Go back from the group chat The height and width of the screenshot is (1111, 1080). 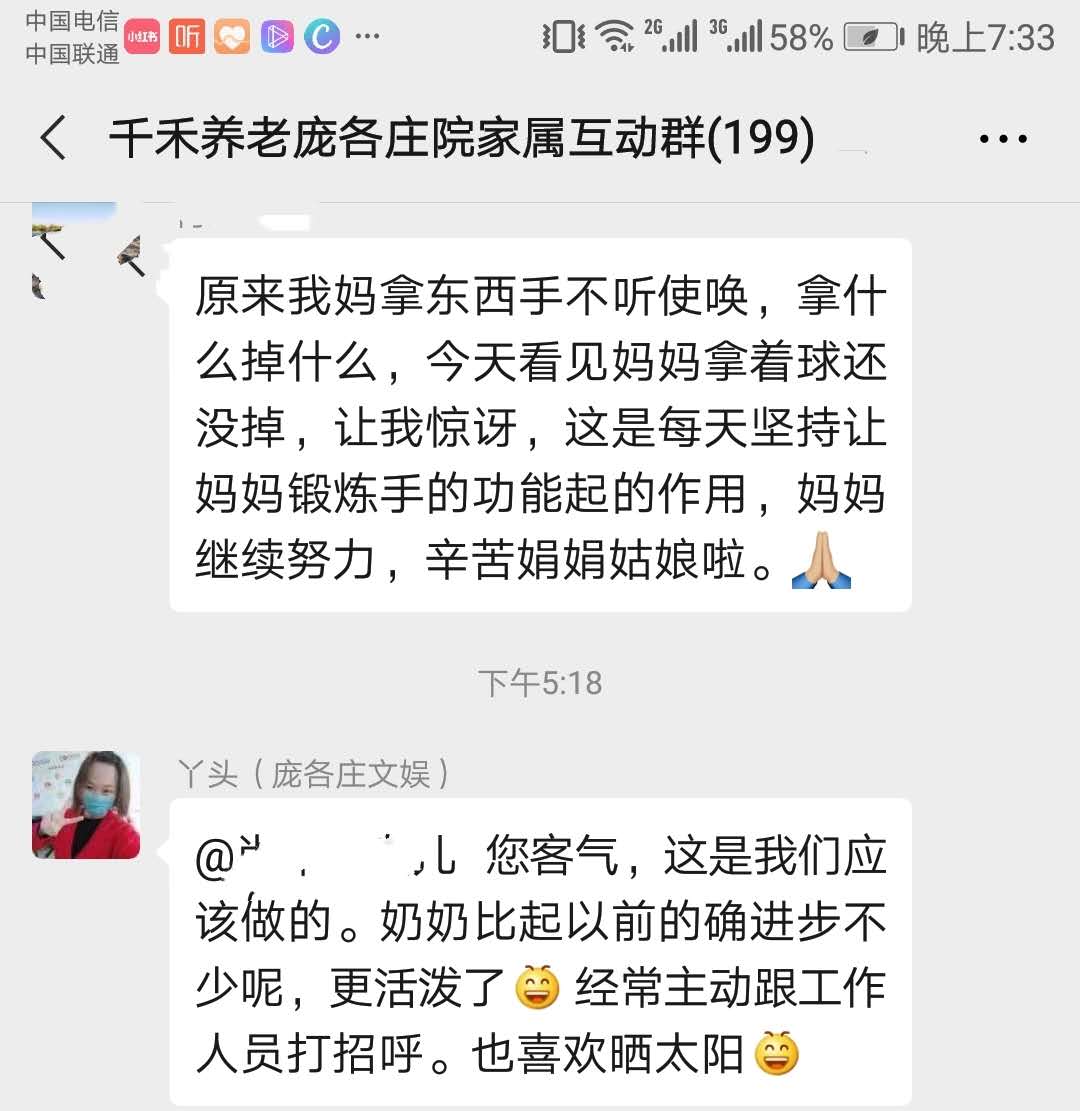tap(54, 138)
